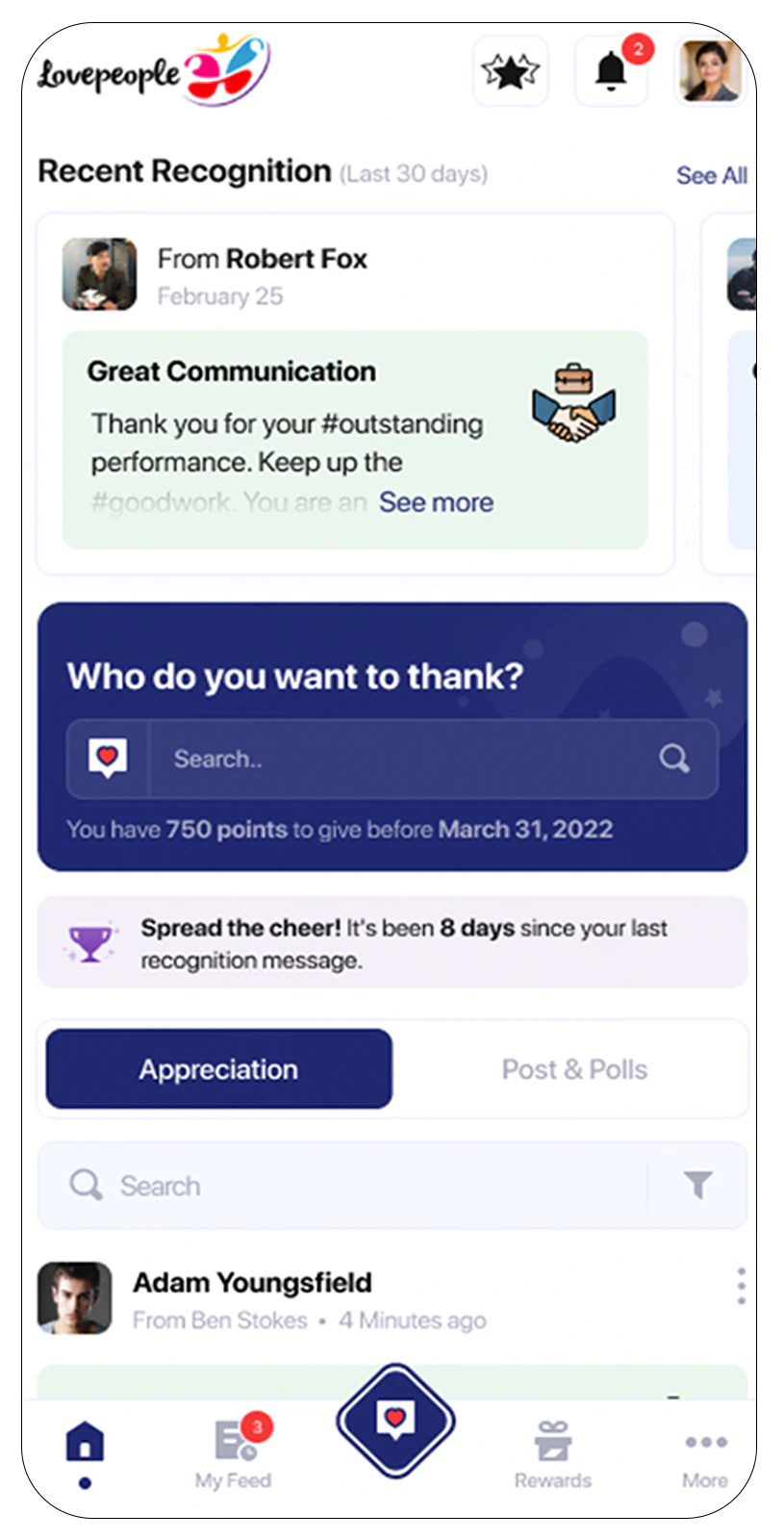This screenshot has width=784, height=1540.
Task: Select the Appreciation tab
Action: [218, 1068]
